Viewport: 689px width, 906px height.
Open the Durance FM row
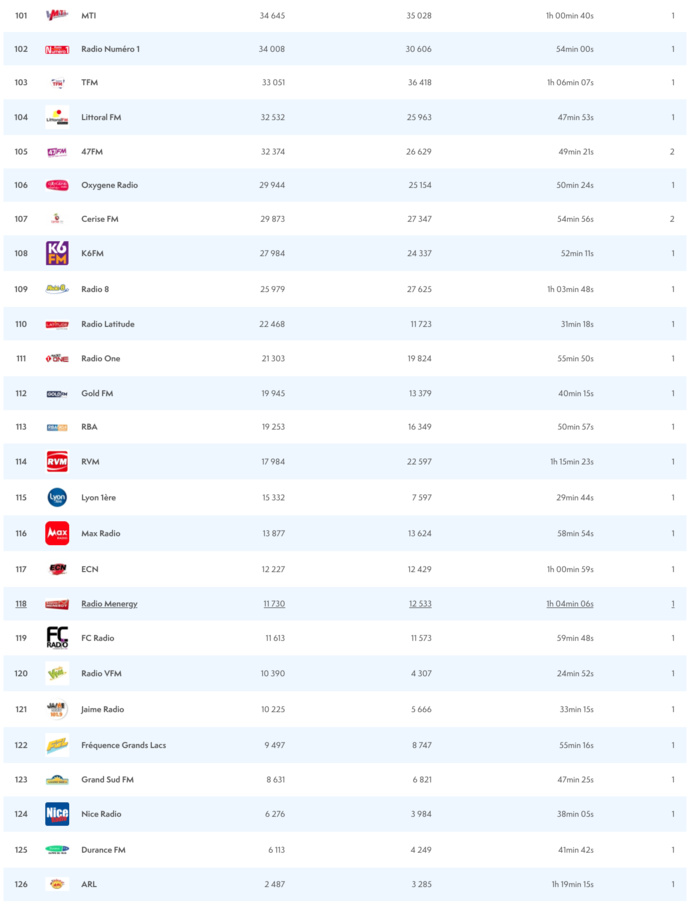(103, 850)
